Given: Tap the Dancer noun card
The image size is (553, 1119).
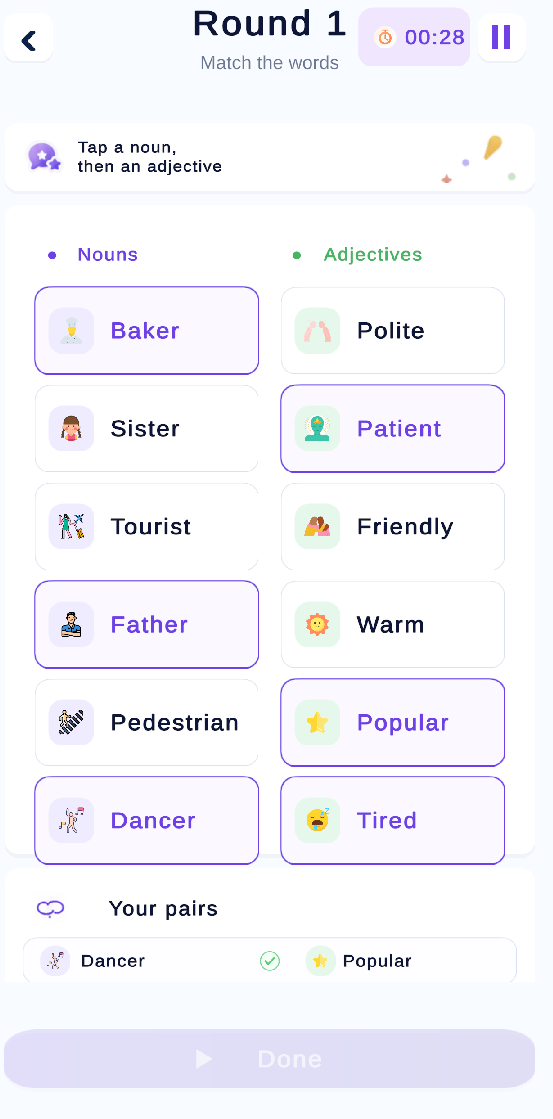Looking at the screenshot, I should [146, 820].
